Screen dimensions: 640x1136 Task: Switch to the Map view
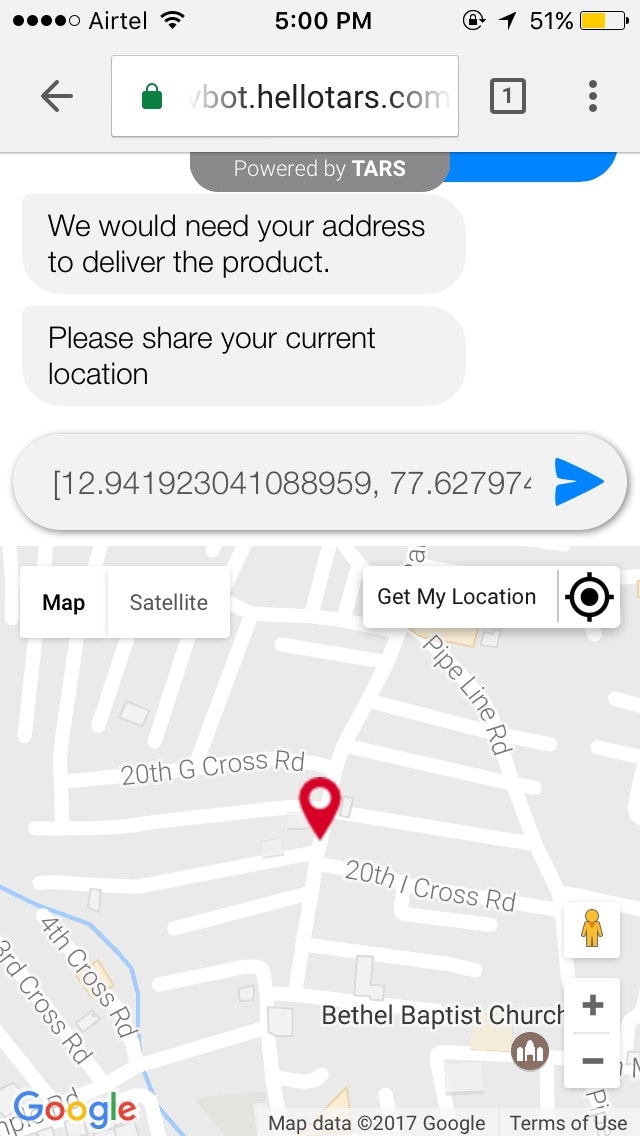point(63,602)
